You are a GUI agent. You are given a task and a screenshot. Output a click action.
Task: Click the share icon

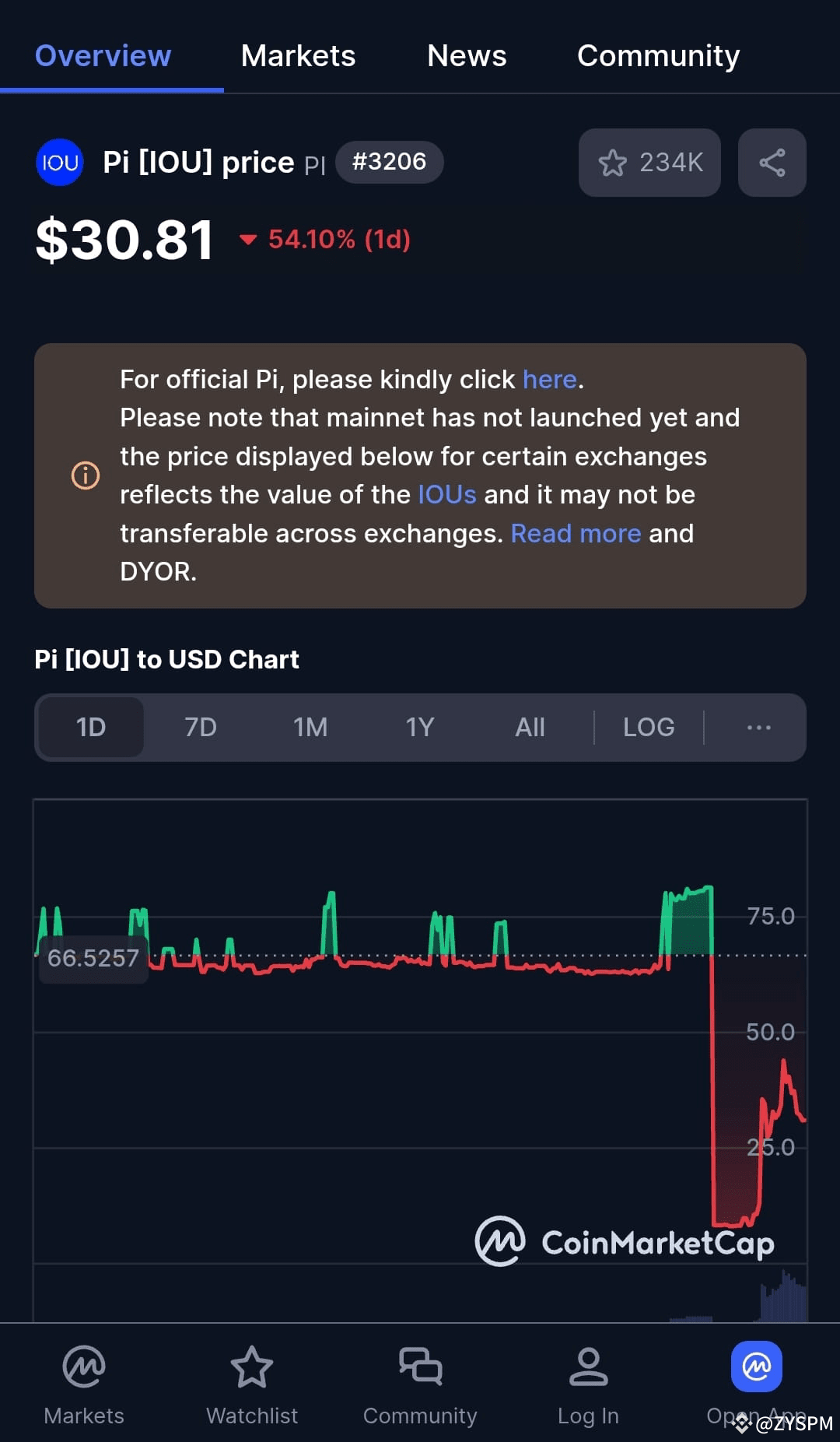[771, 163]
